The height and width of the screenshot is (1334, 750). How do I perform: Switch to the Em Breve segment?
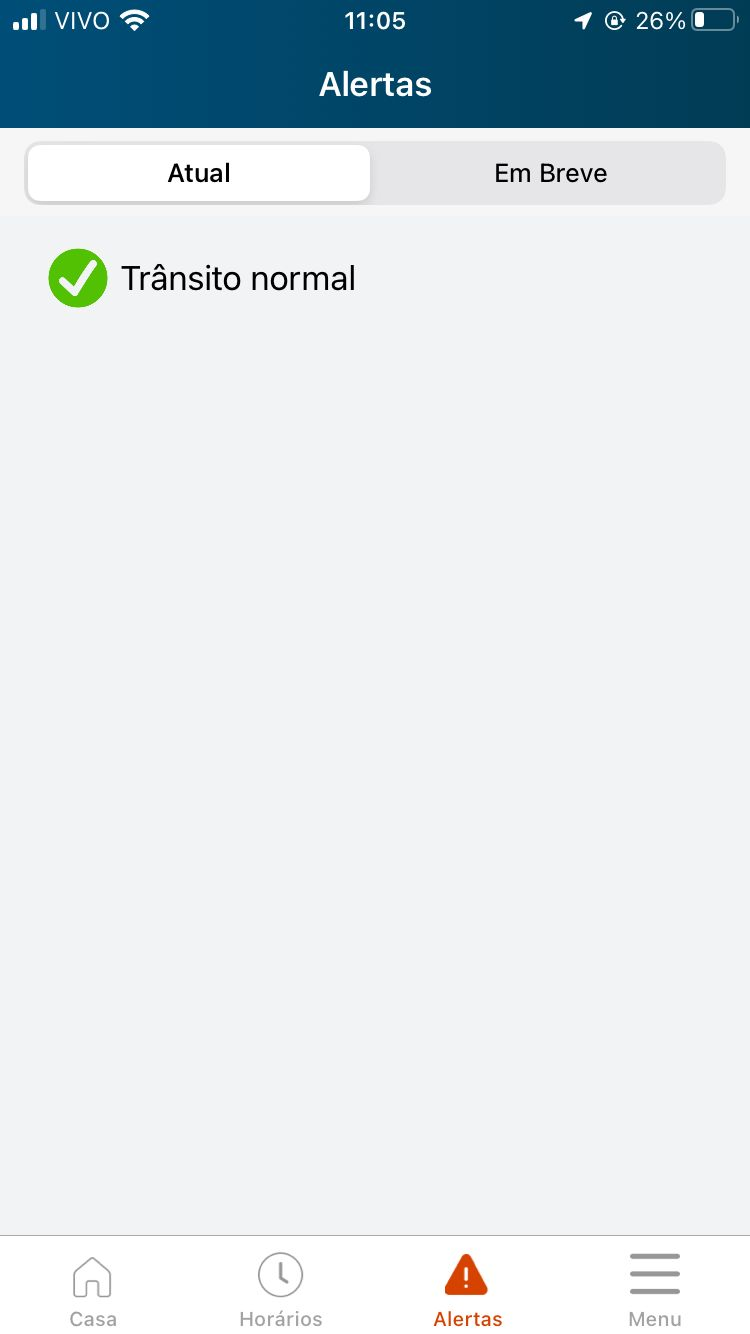550,173
